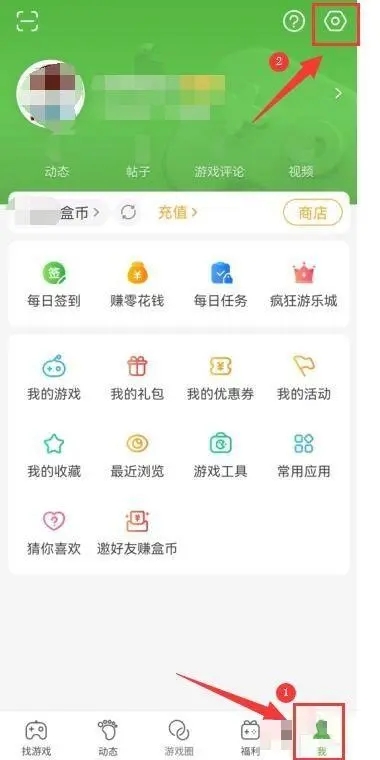
Task: Open 游戏工具
Action: [221, 456]
